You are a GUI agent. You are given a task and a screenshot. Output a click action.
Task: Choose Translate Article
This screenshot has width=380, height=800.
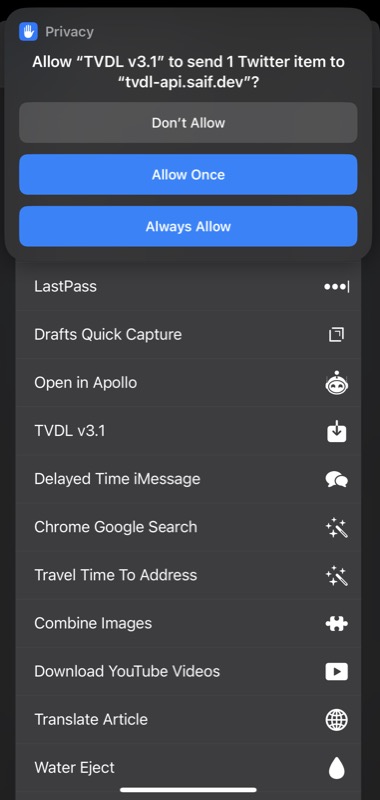(188, 719)
